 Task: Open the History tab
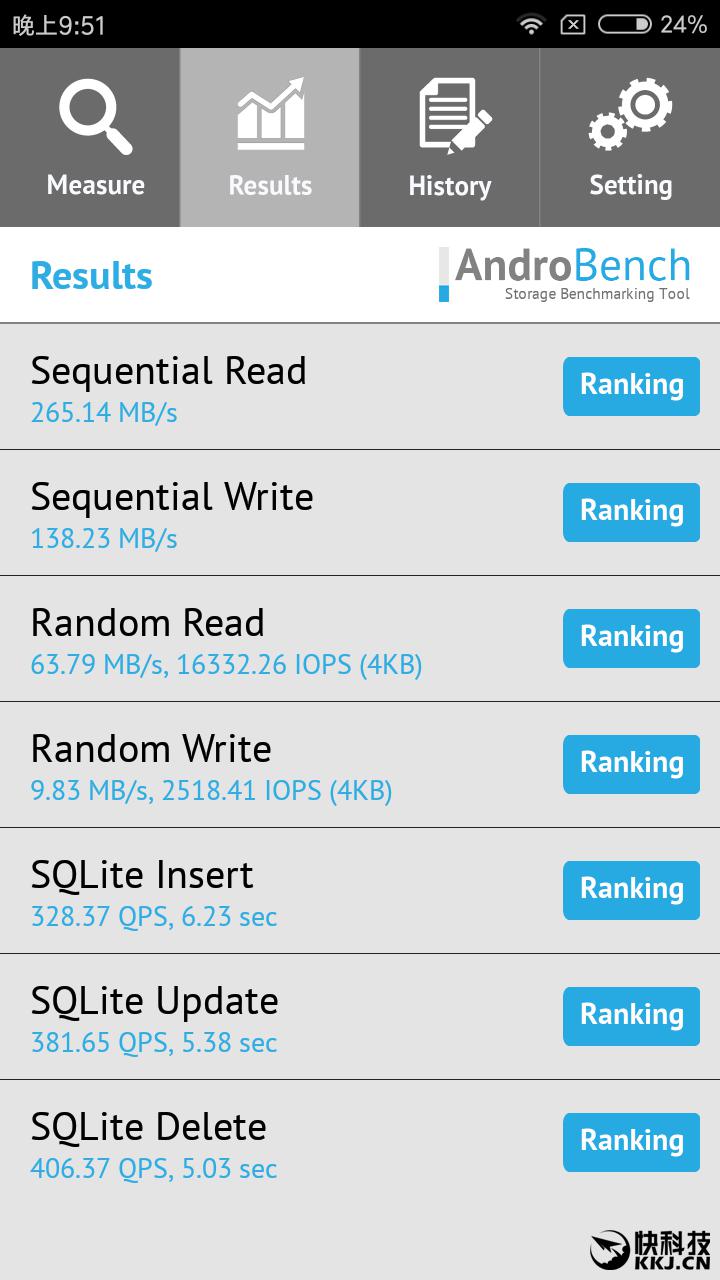click(450, 138)
